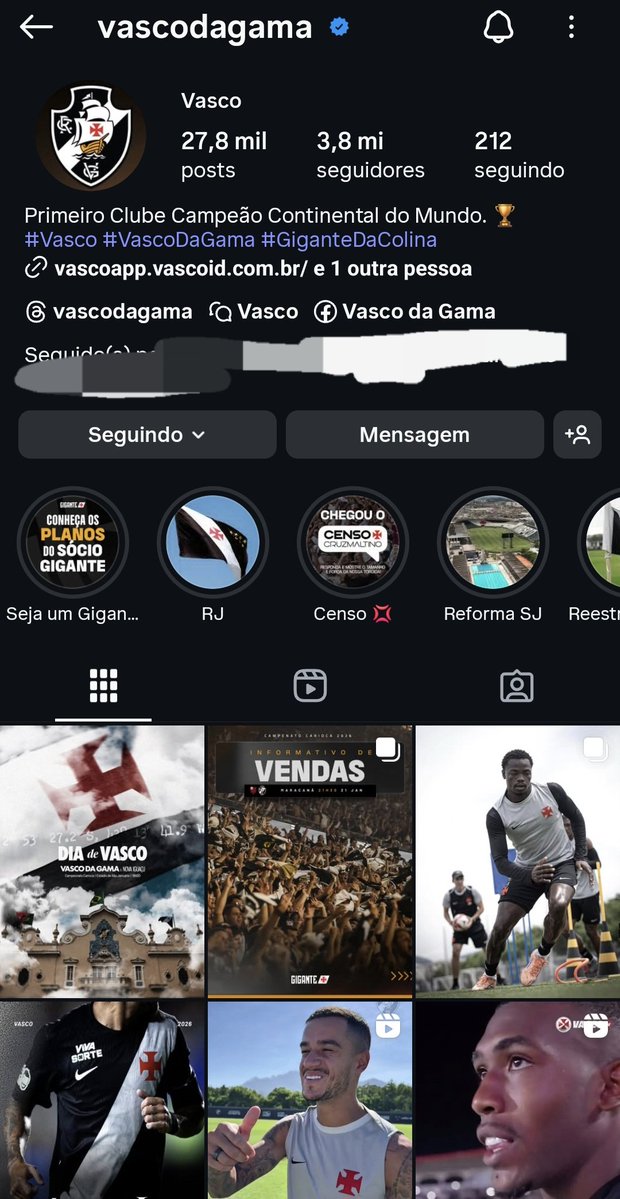Tap the Mensagem button
The width and height of the screenshot is (620, 1199).
click(x=414, y=435)
